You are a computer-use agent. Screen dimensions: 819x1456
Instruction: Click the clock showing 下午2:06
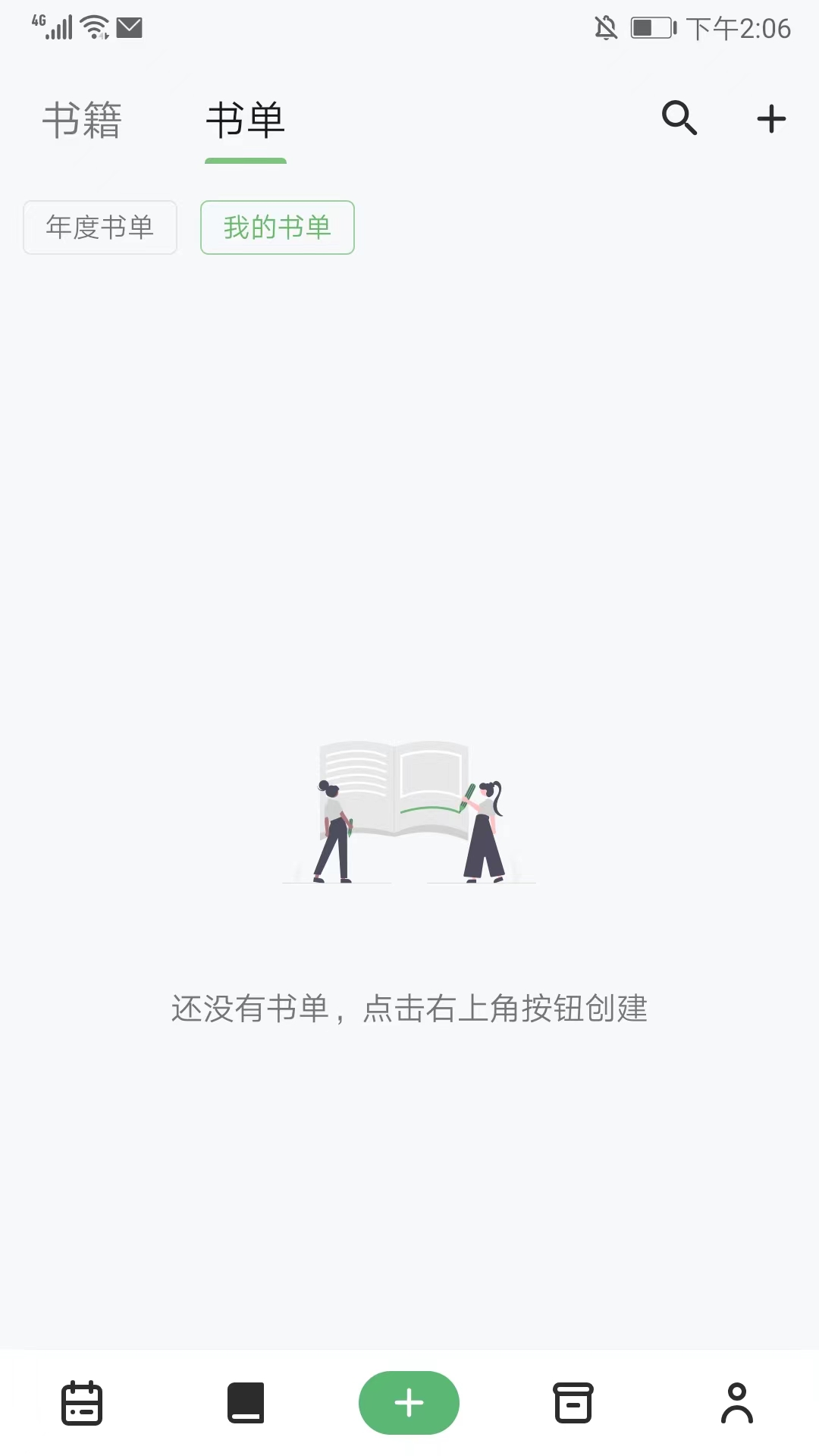pyautogui.click(x=739, y=29)
